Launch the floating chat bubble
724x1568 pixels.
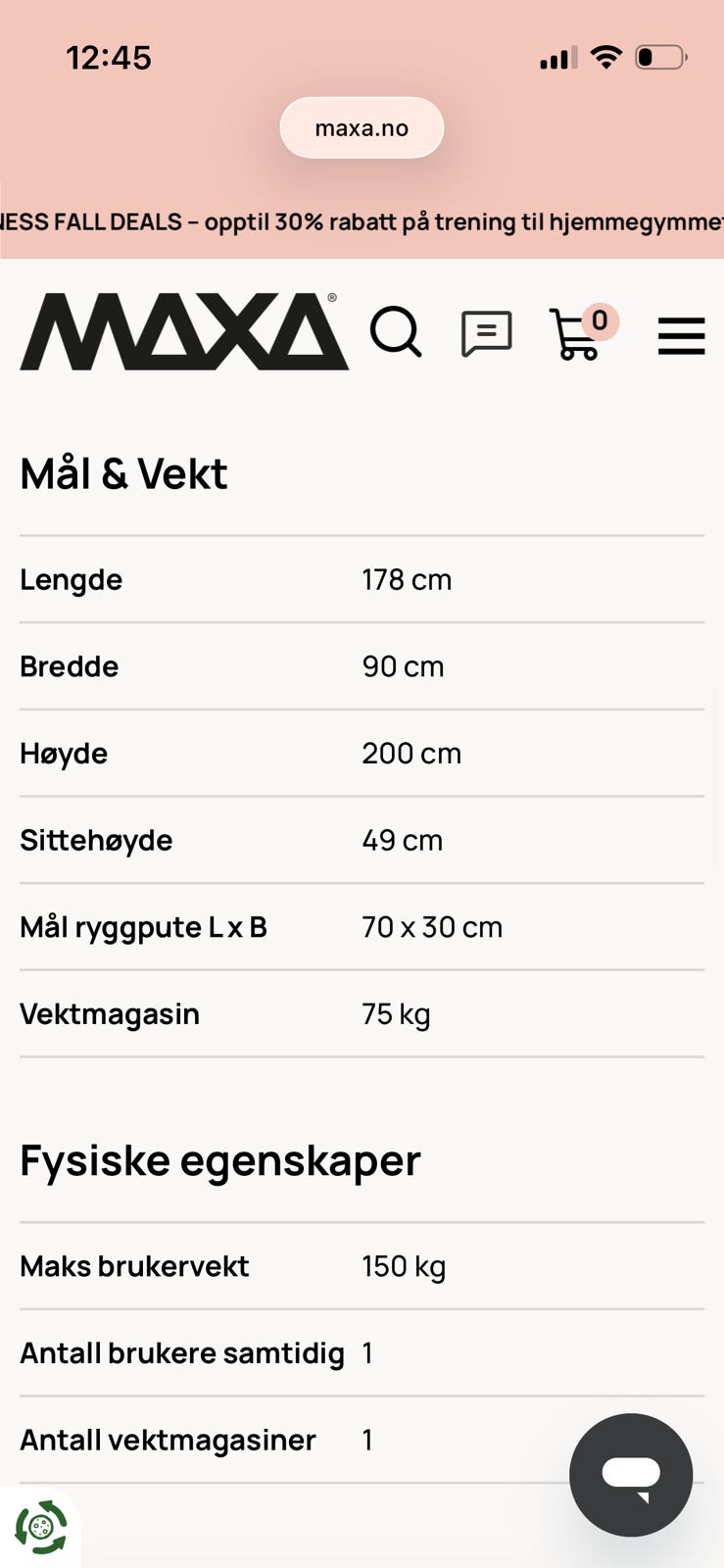(631, 1475)
